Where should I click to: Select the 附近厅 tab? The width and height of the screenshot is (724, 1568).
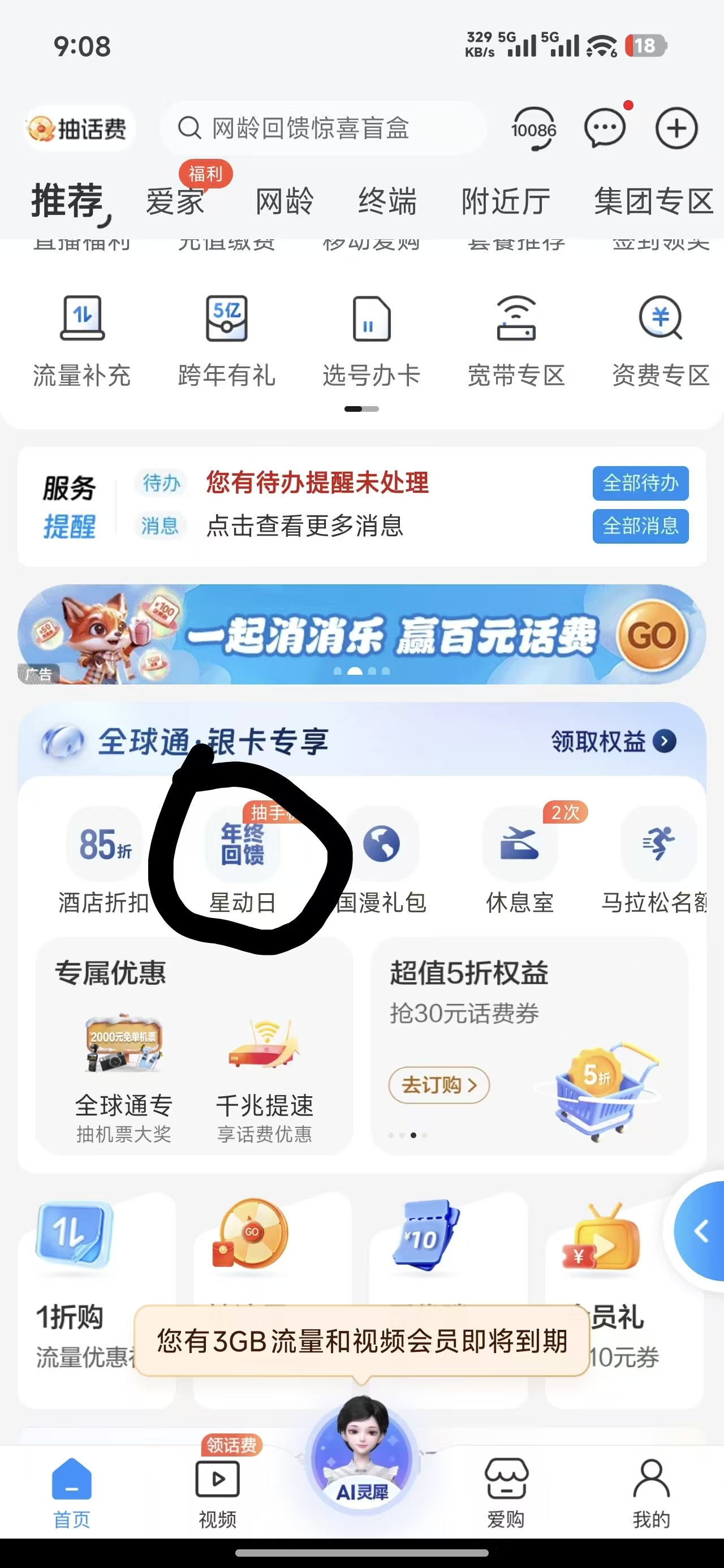(506, 201)
